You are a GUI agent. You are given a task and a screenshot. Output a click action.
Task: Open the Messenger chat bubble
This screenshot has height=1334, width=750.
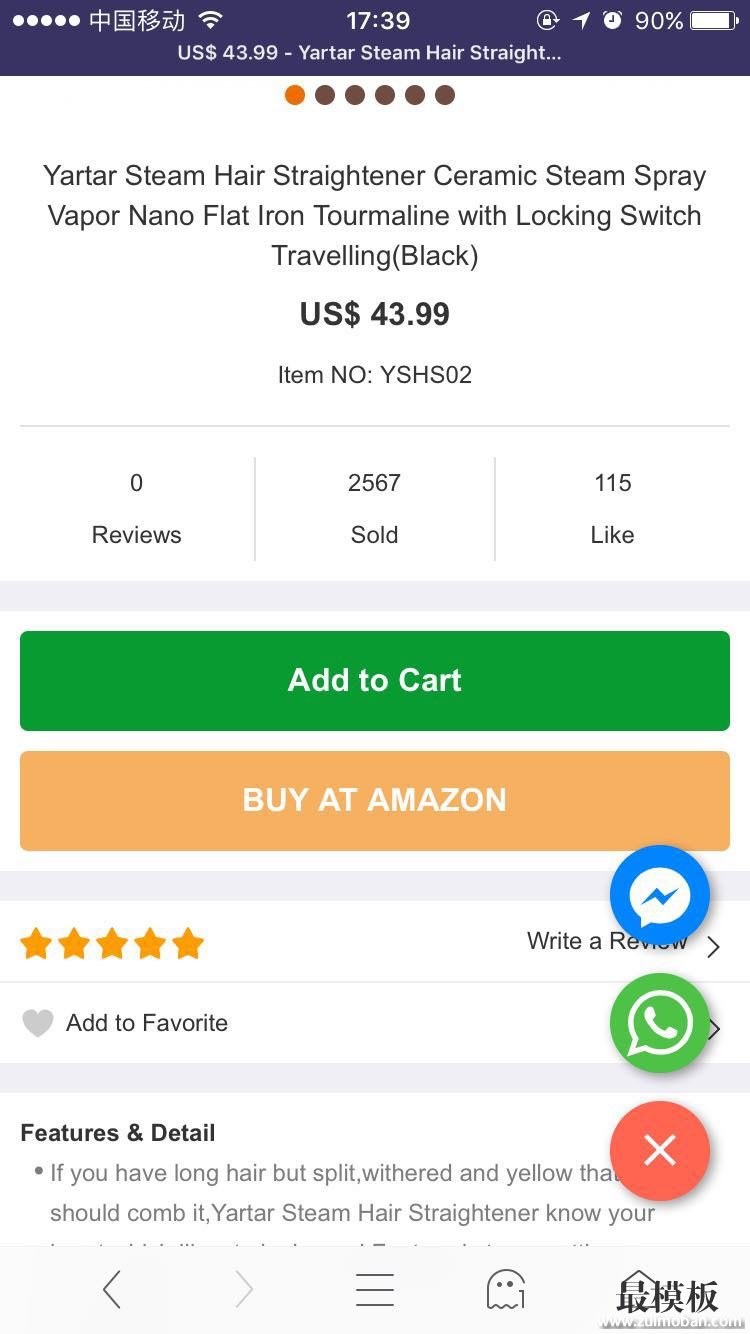click(x=660, y=896)
